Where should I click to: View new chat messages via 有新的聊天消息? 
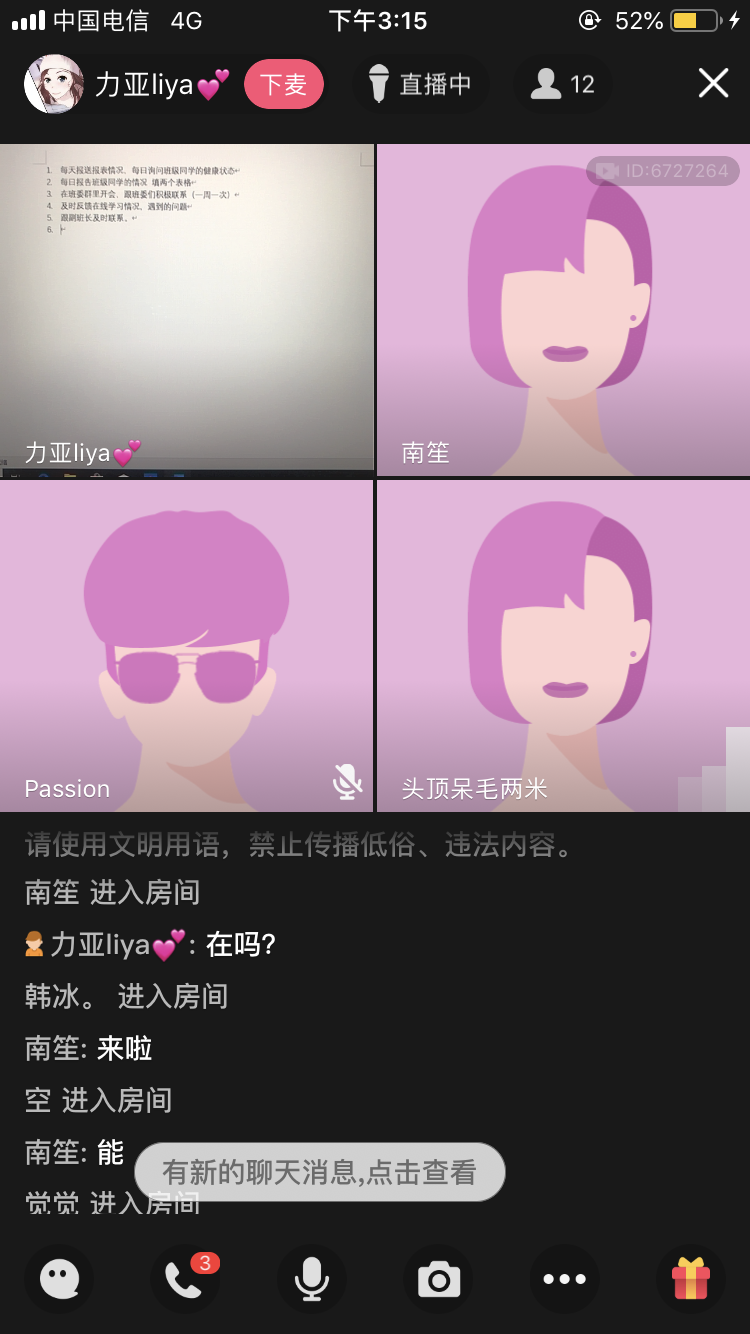320,1172
